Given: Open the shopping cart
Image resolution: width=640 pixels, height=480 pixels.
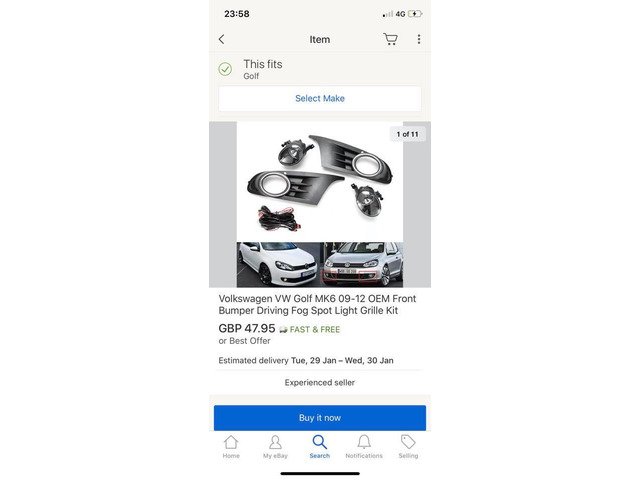Looking at the screenshot, I should (x=390, y=39).
